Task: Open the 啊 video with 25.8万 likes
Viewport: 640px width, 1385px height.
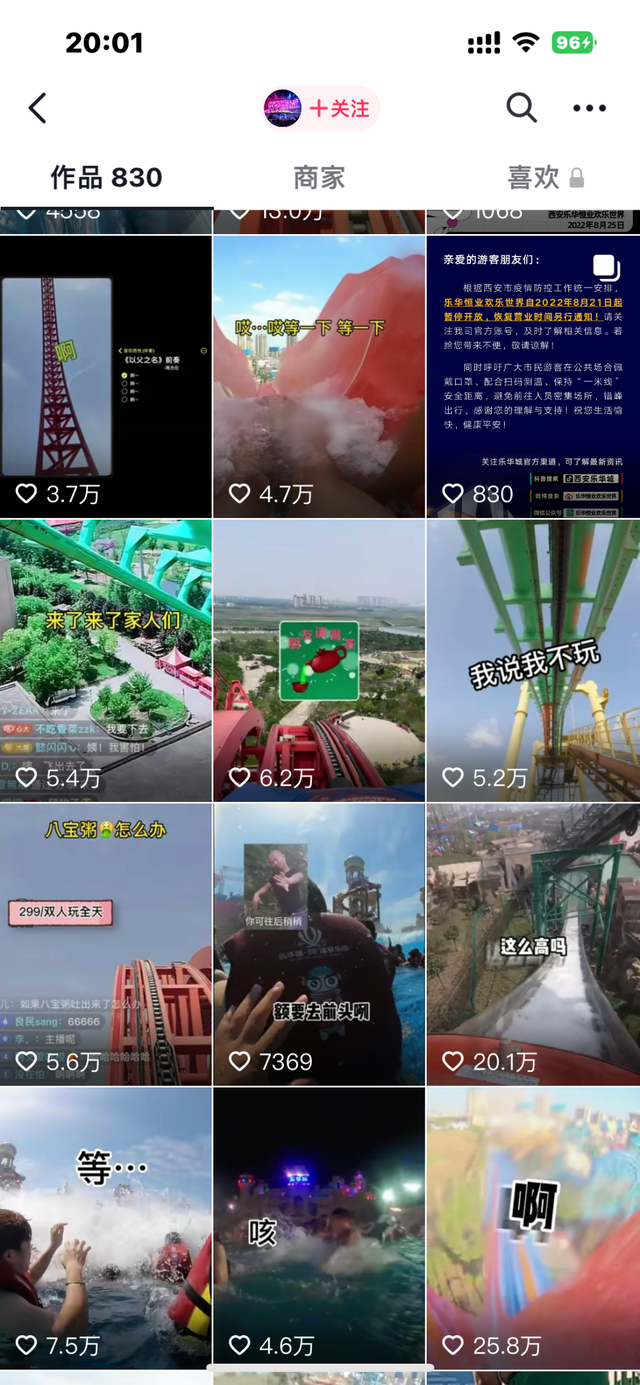Action: (533, 1228)
